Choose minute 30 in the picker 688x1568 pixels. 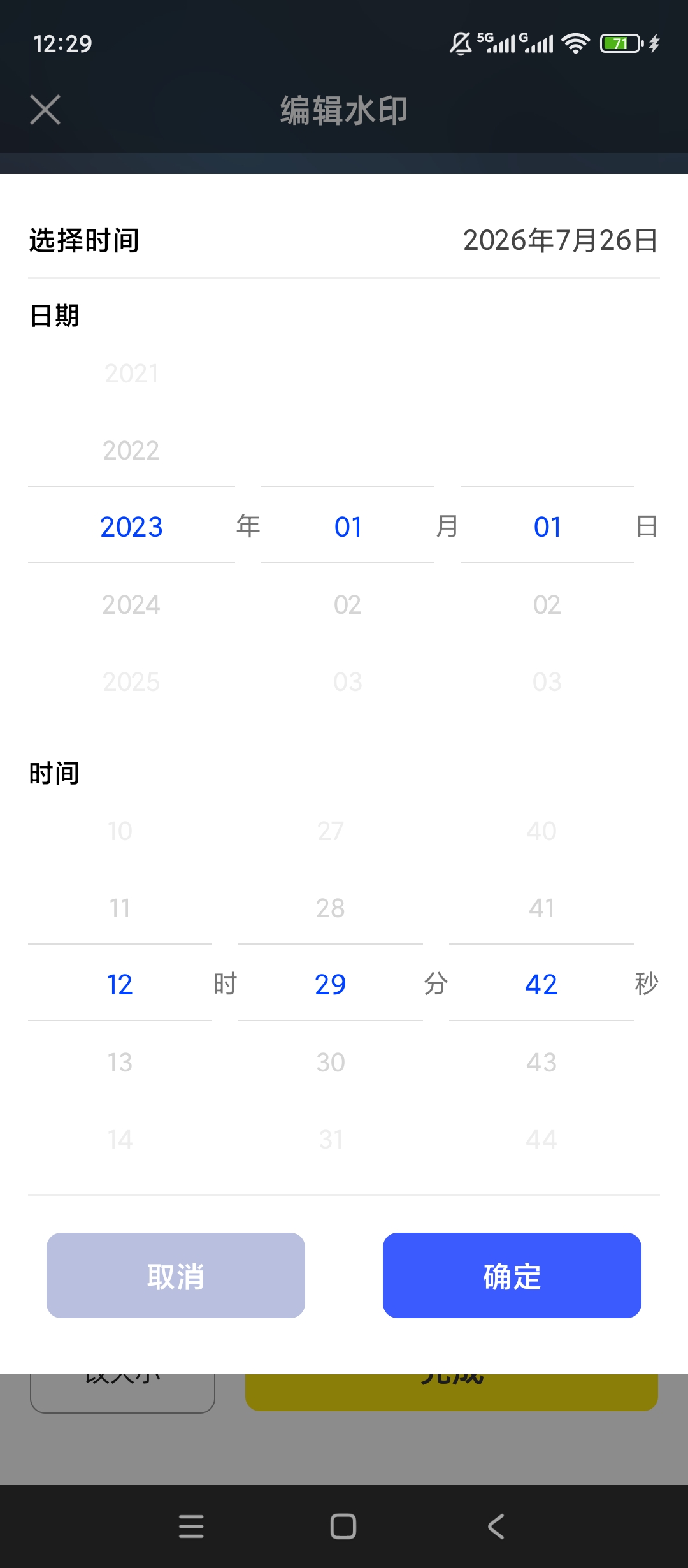(331, 1062)
